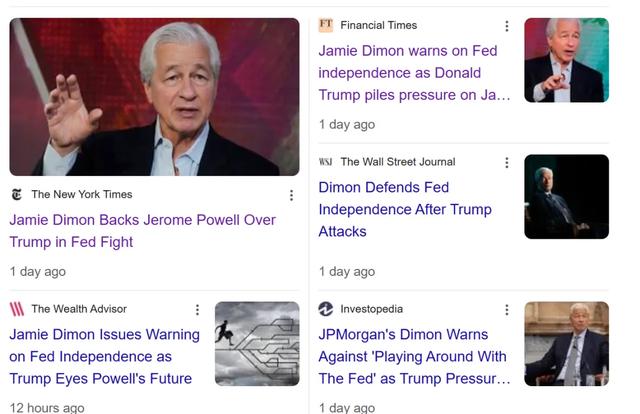640x414 pixels.
Task: View the large Jamie Dimon photo for NYT story
Action: (154, 97)
